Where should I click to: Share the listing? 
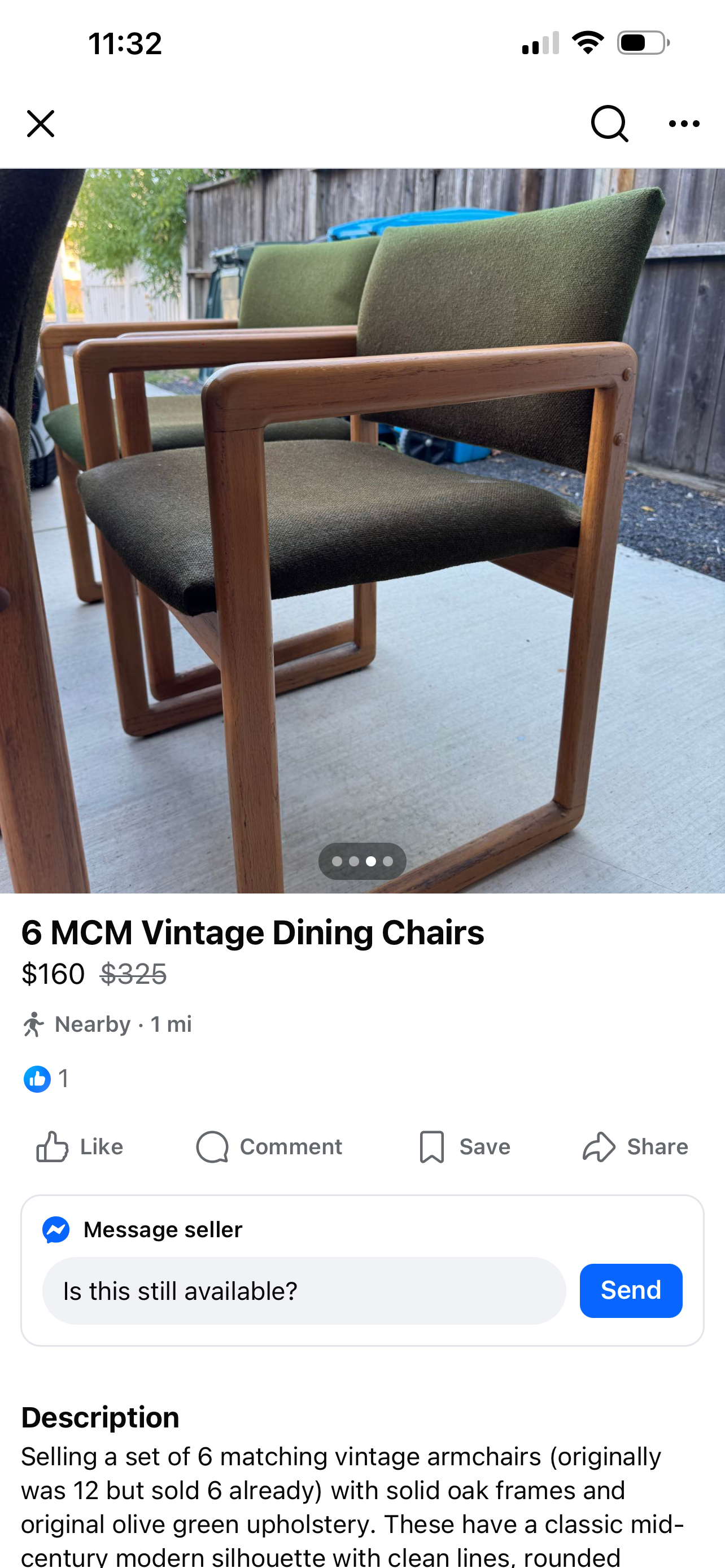(635, 1147)
